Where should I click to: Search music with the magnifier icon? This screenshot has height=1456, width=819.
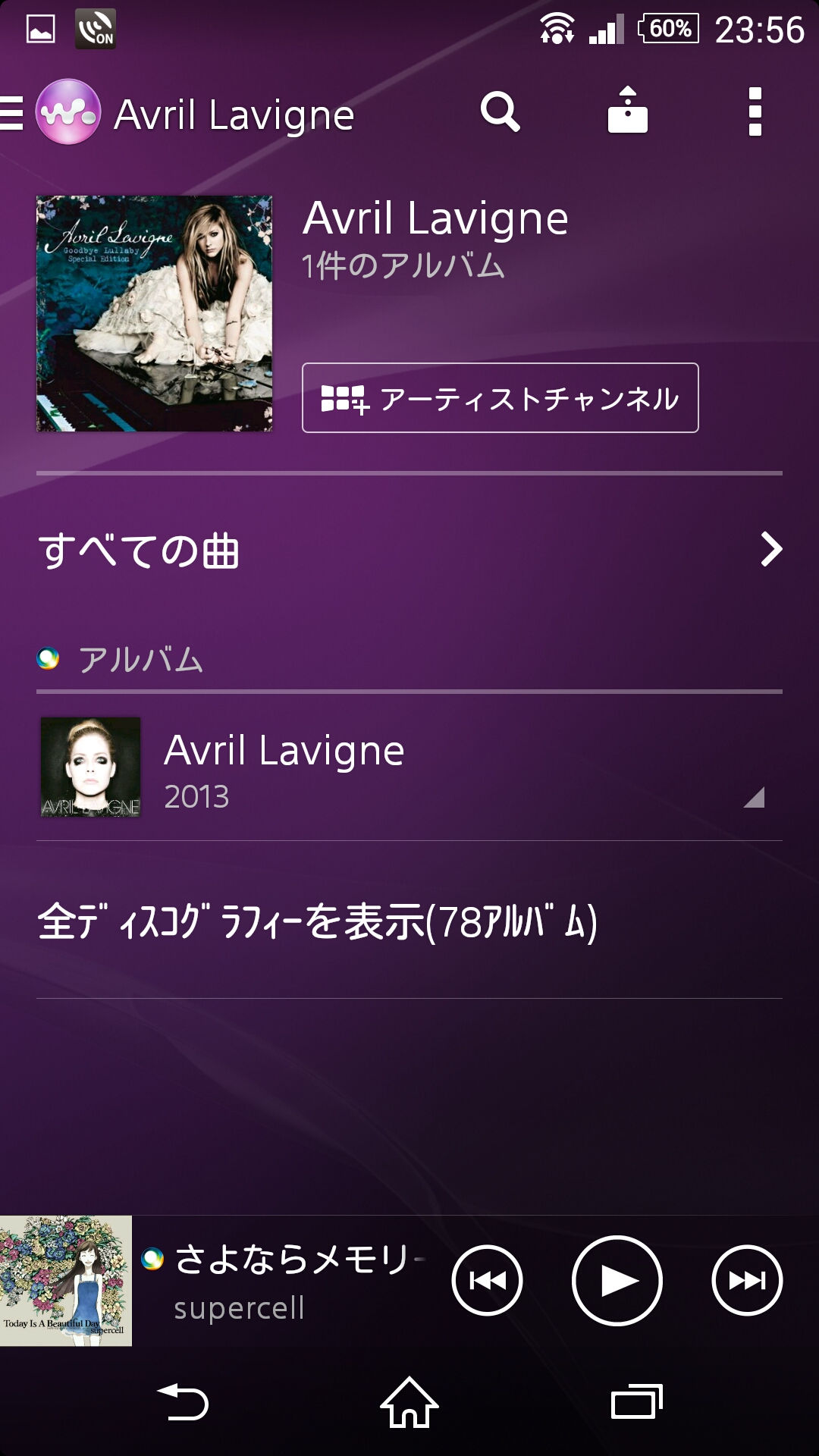(500, 113)
